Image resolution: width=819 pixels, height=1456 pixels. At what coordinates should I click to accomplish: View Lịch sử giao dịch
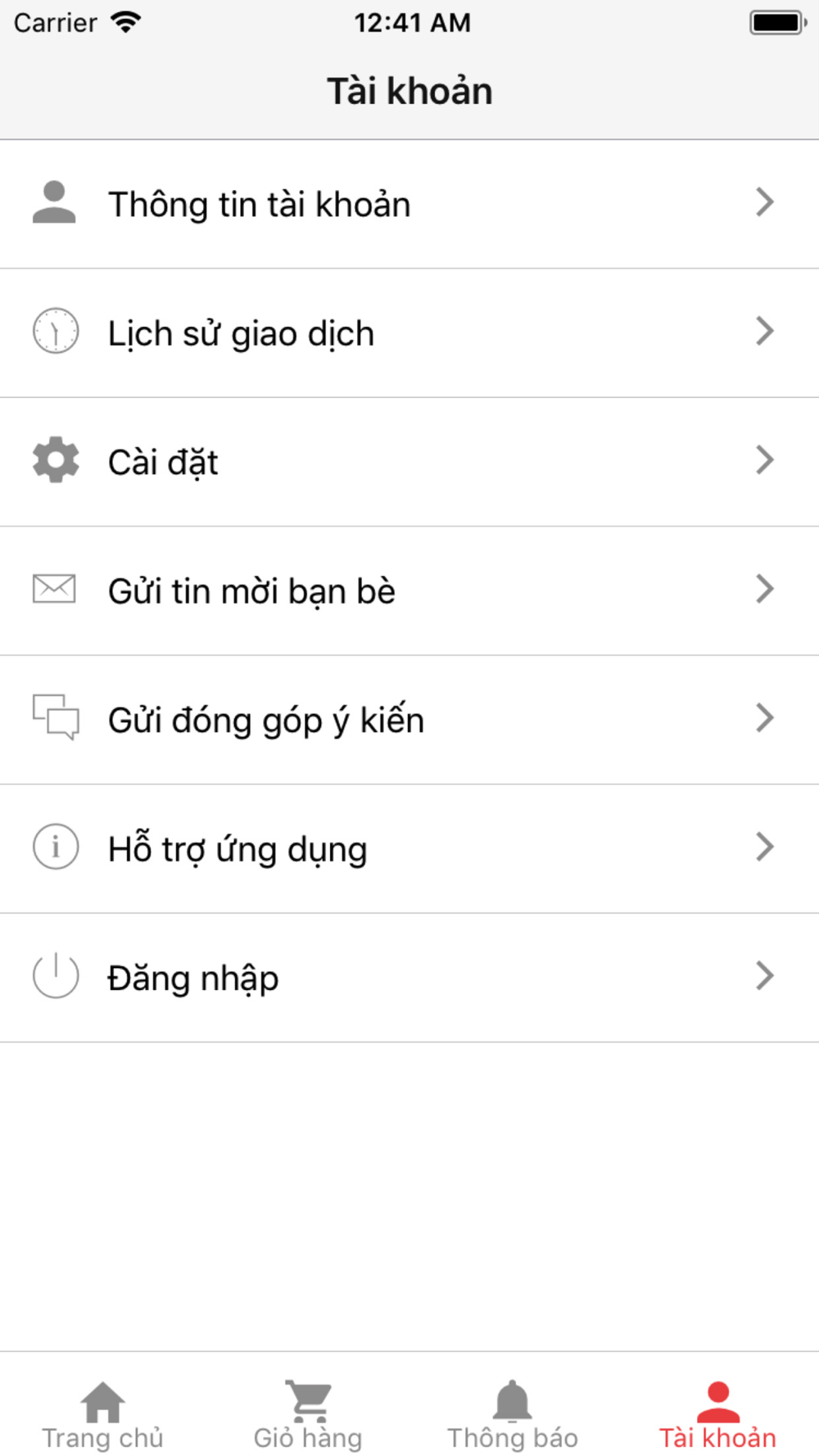coord(409,333)
